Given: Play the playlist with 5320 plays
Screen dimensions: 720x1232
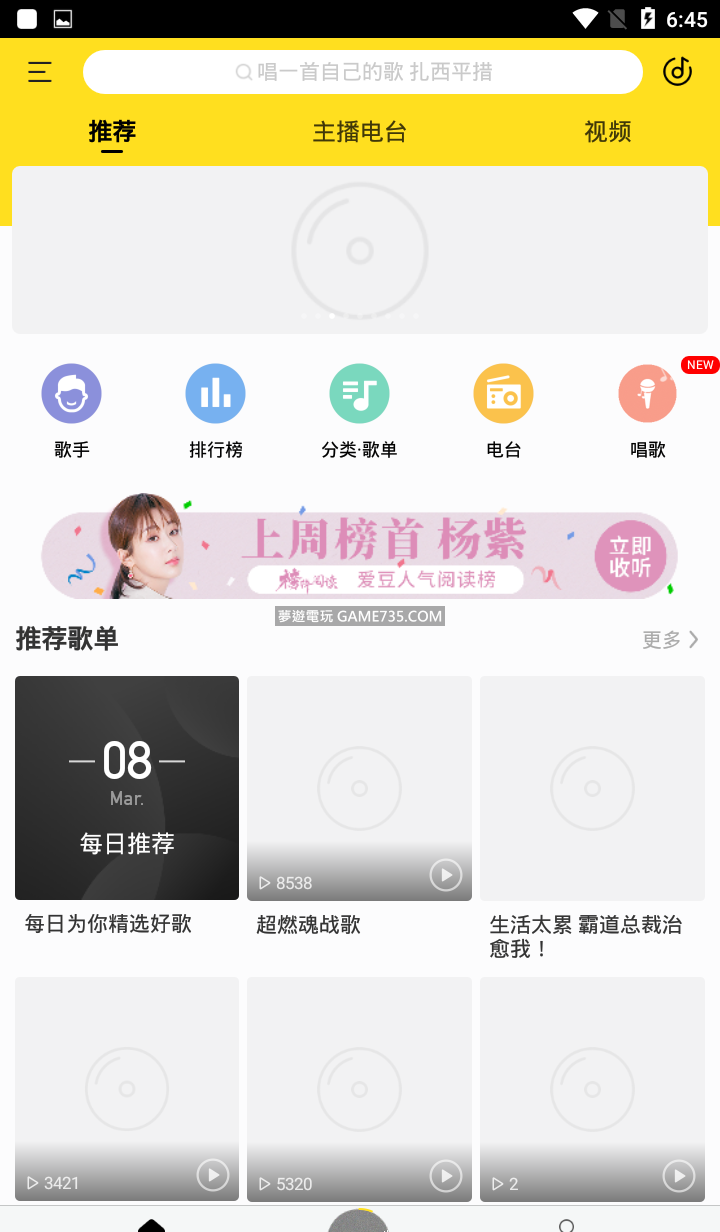Looking at the screenshot, I should point(445,1175).
